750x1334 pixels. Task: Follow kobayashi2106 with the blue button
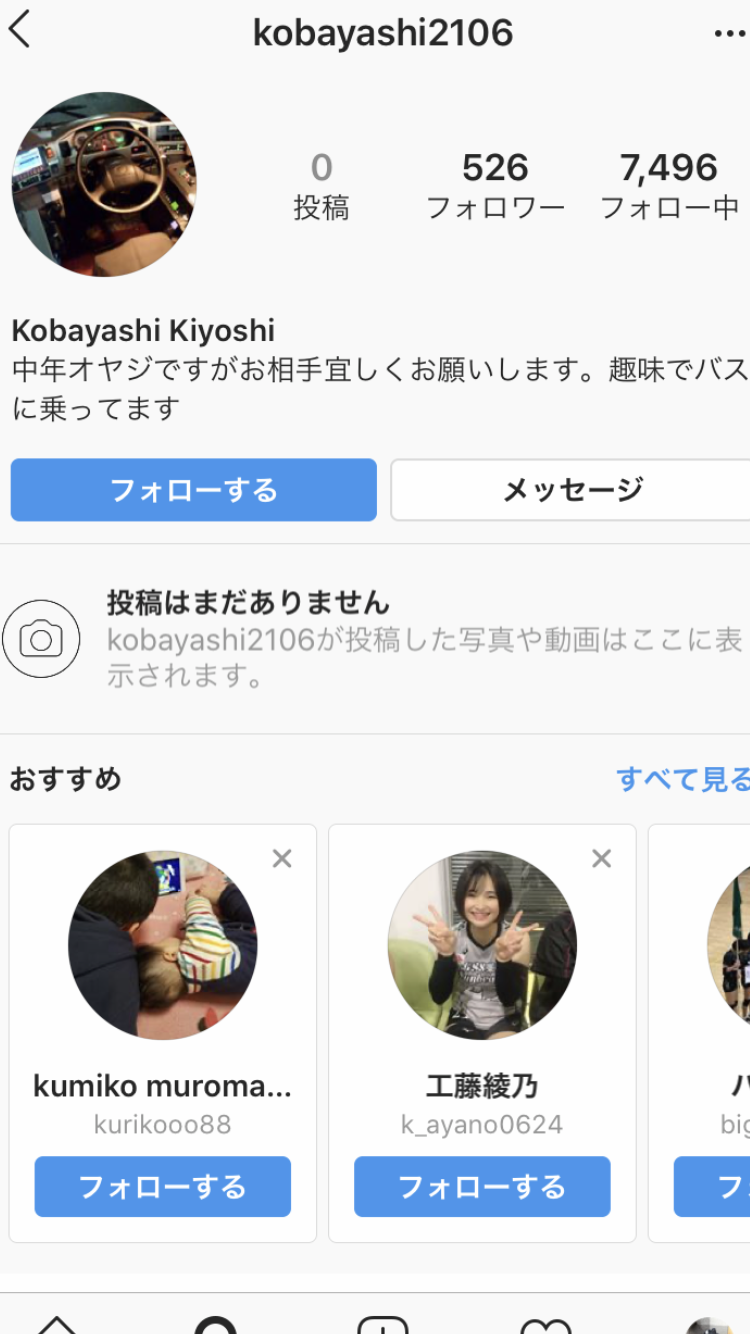193,490
